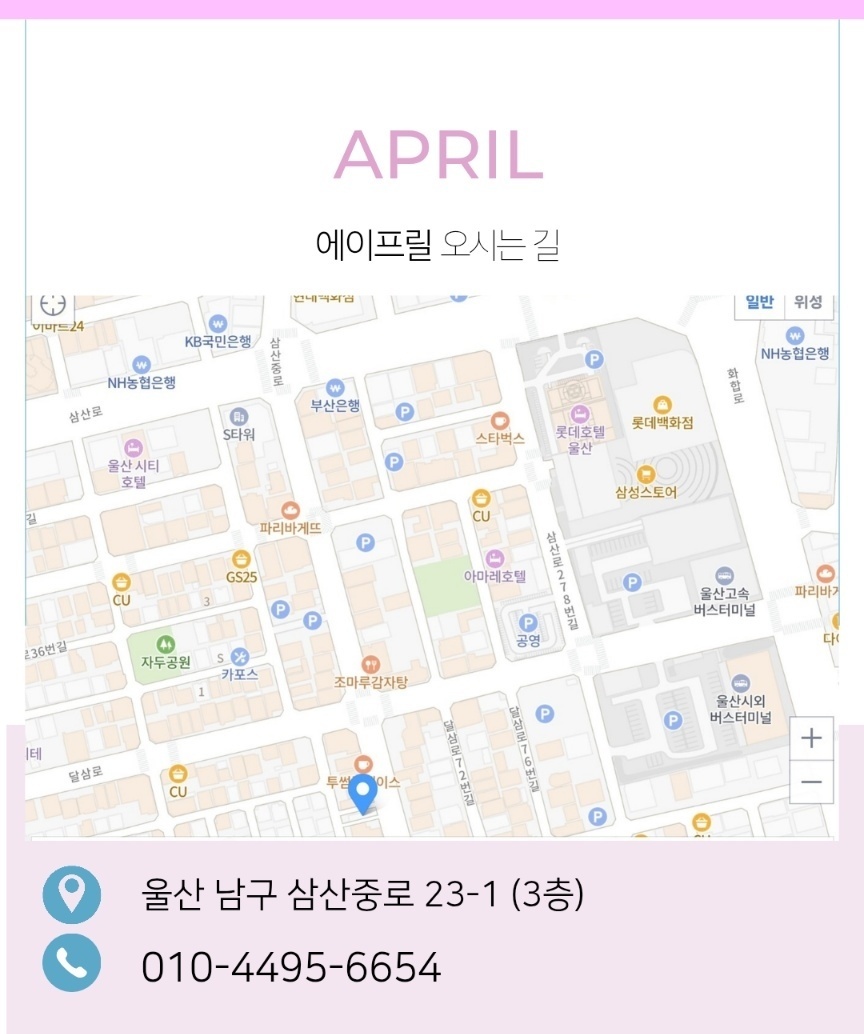Tap the blue location pin marker
The width and height of the screenshot is (864, 1034).
click(362, 793)
